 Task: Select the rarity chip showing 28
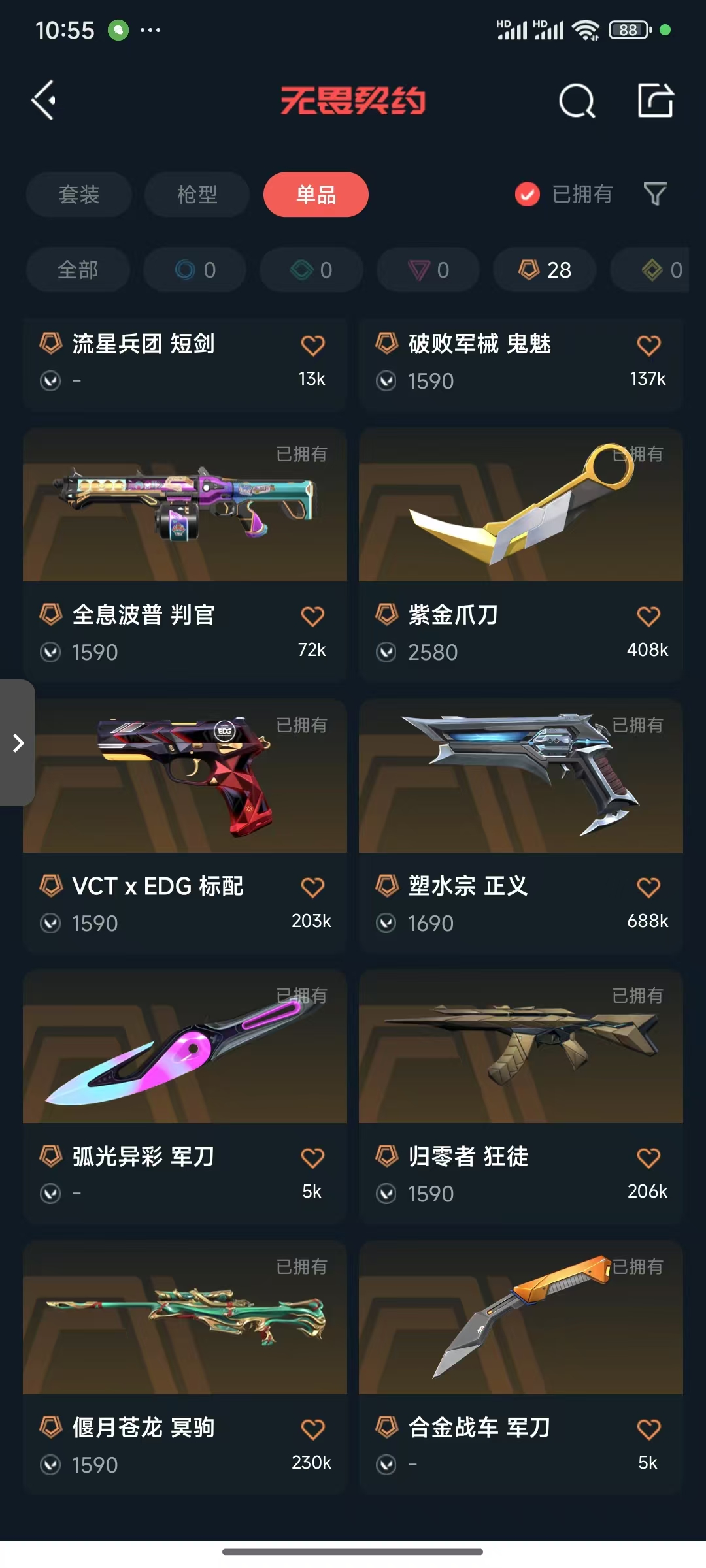[545, 270]
